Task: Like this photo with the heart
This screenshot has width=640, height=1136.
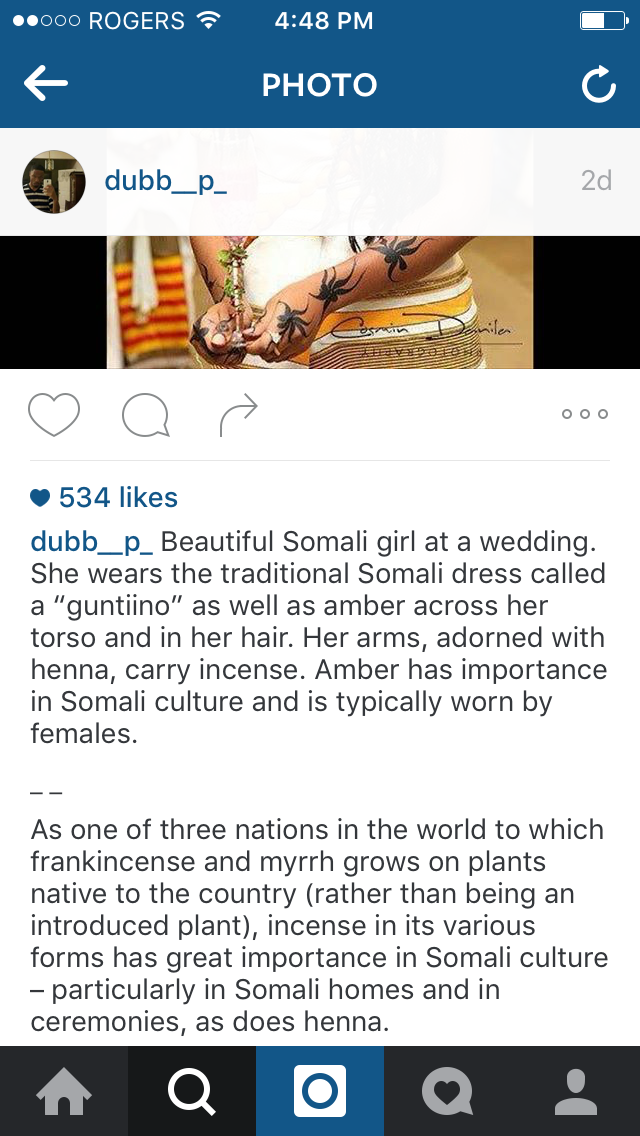Action: [x=54, y=414]
